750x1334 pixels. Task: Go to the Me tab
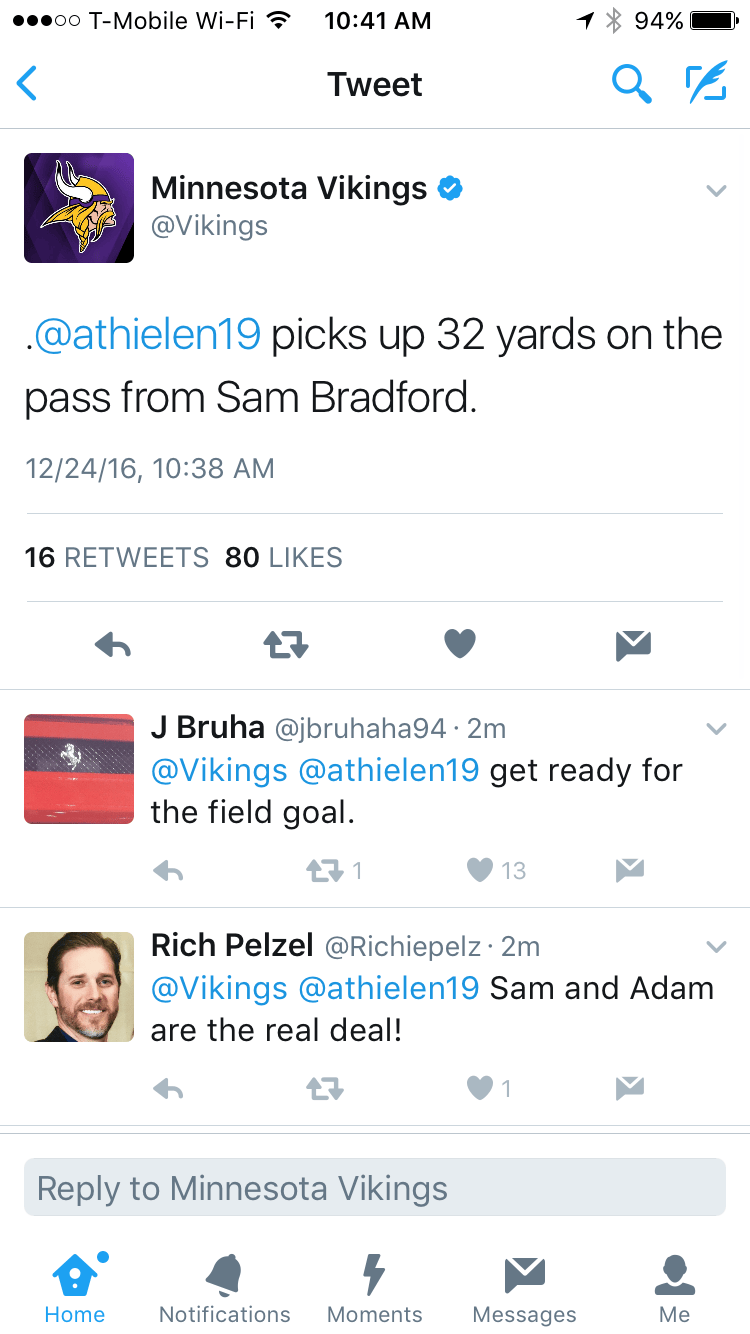point(675,1288)
